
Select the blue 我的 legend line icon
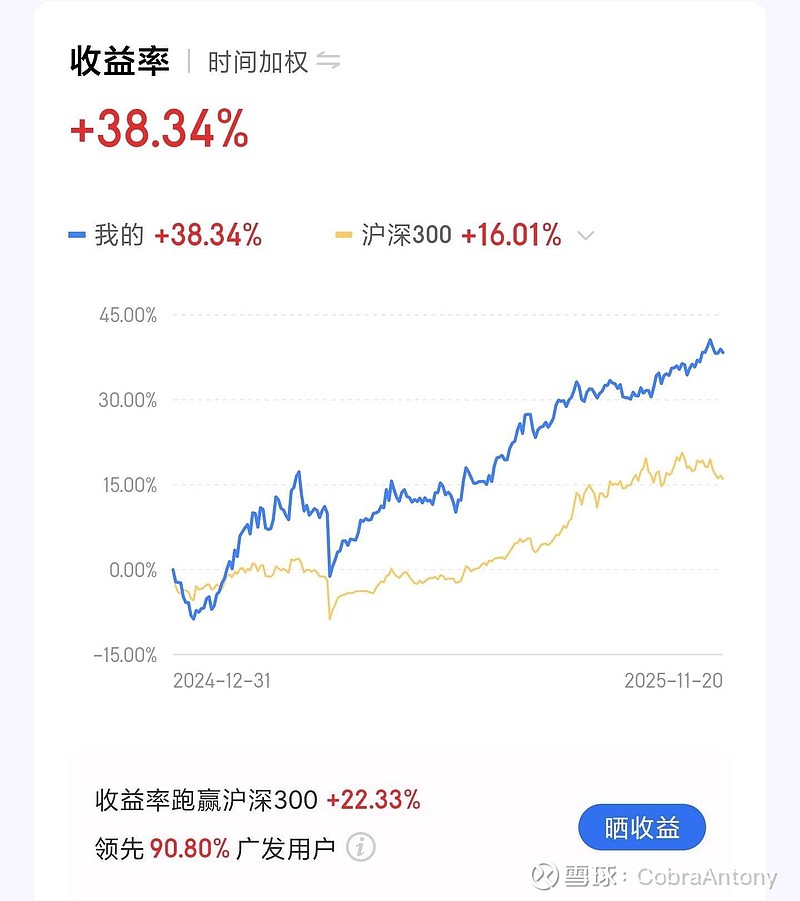(78, 235)
